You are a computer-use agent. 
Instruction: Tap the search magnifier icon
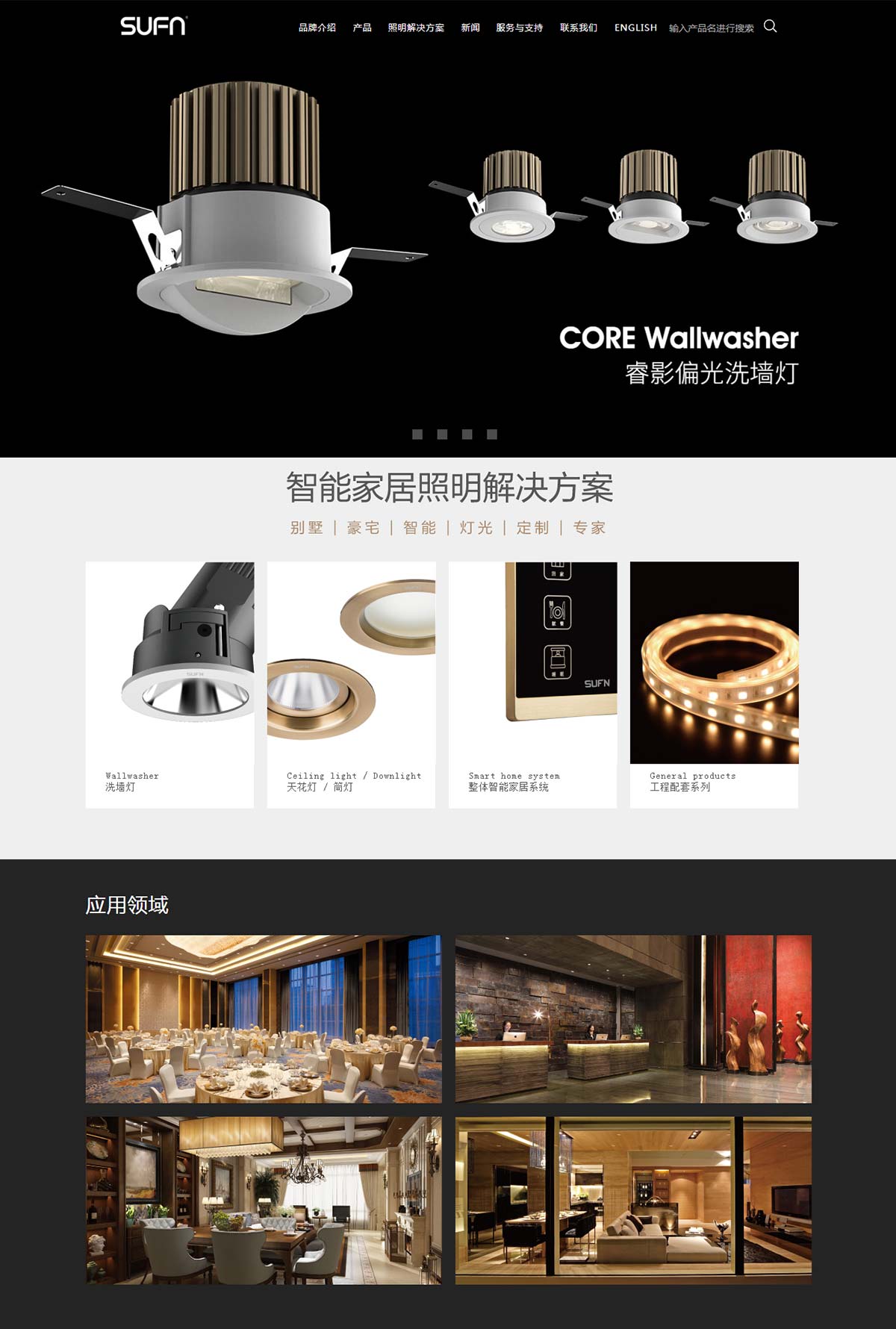pyautogui.click(x=771, y=26)
